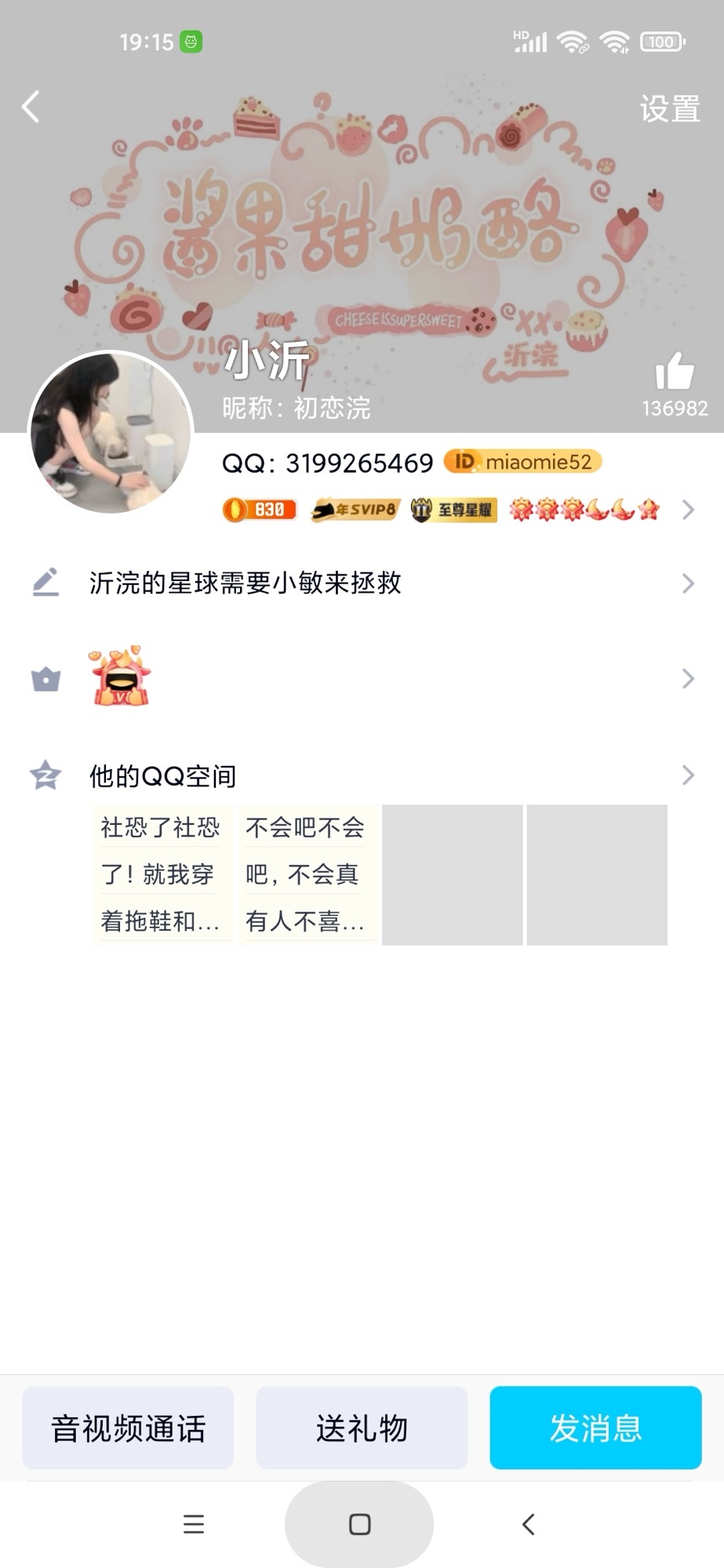
Task: Open the system recent apps menu
Action: point(193,1524)
